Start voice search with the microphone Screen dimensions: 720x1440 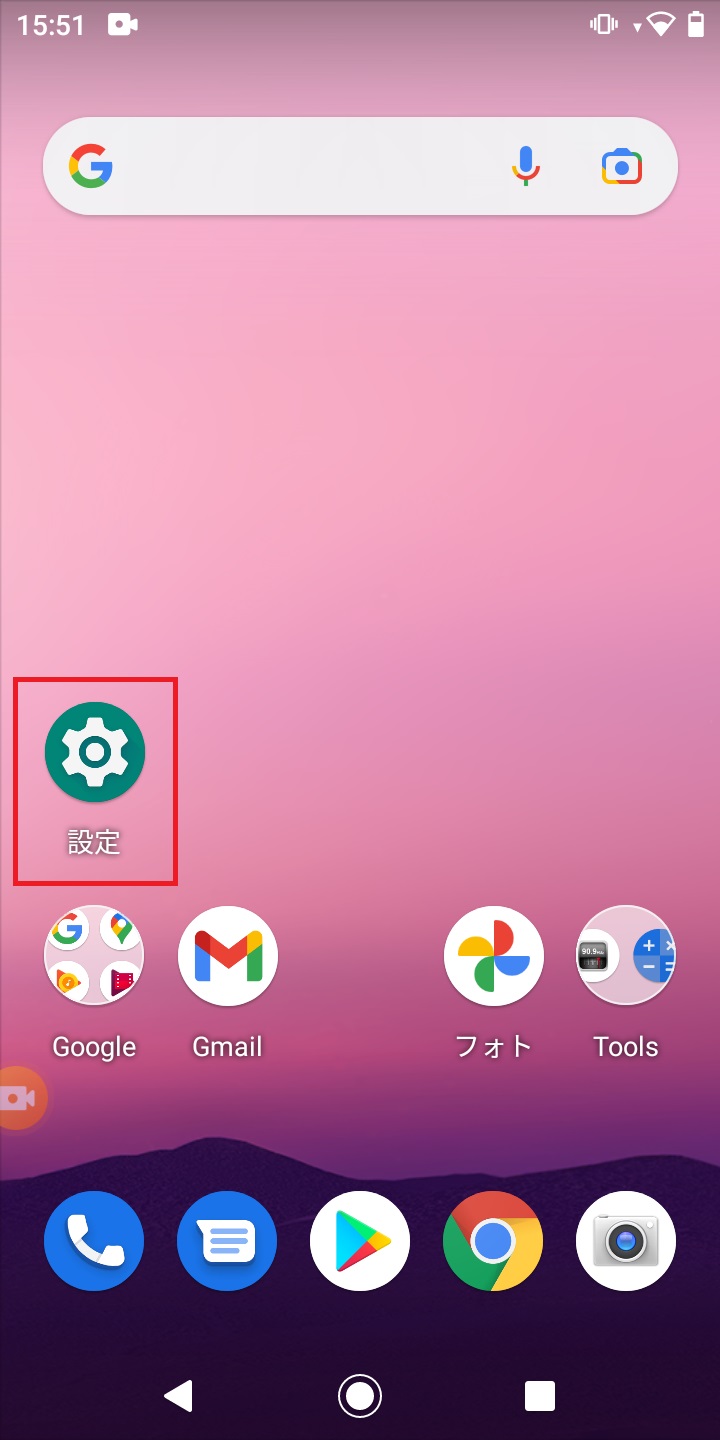click(526, 166)
